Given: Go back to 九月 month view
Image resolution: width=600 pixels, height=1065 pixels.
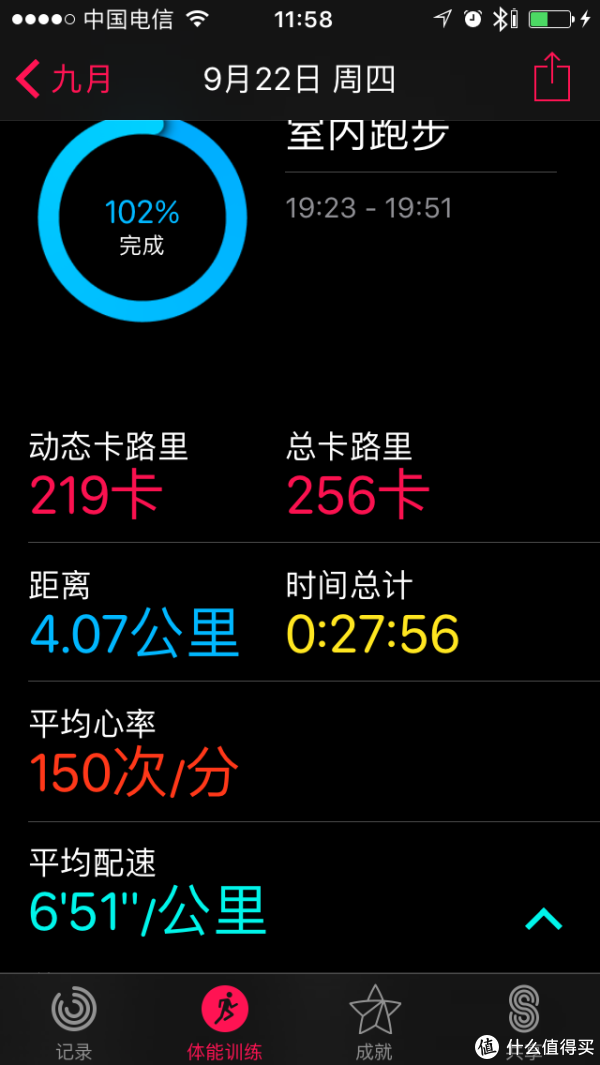Looking at the screenshot, I should (64, 79).
